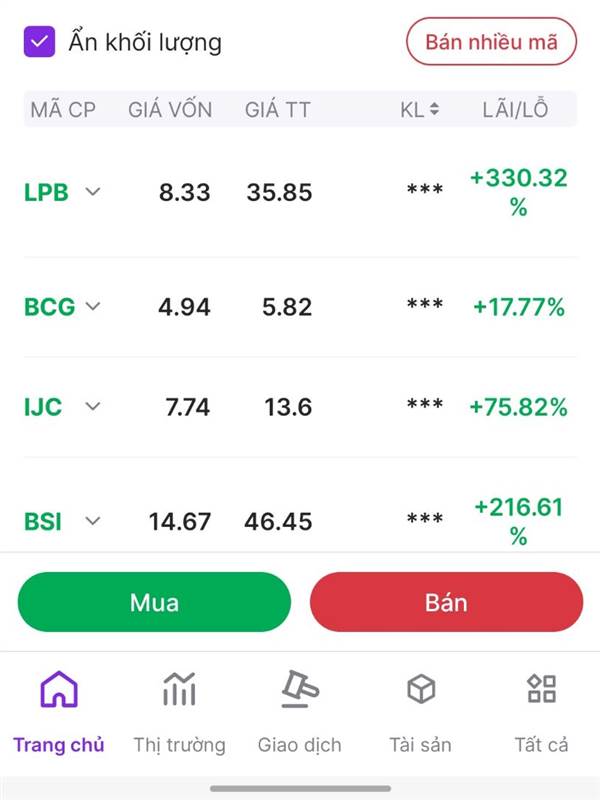Expand the LPB stock row
This screenshot has height=800, width=600.
pyautogui.click(x=93, y=192)
